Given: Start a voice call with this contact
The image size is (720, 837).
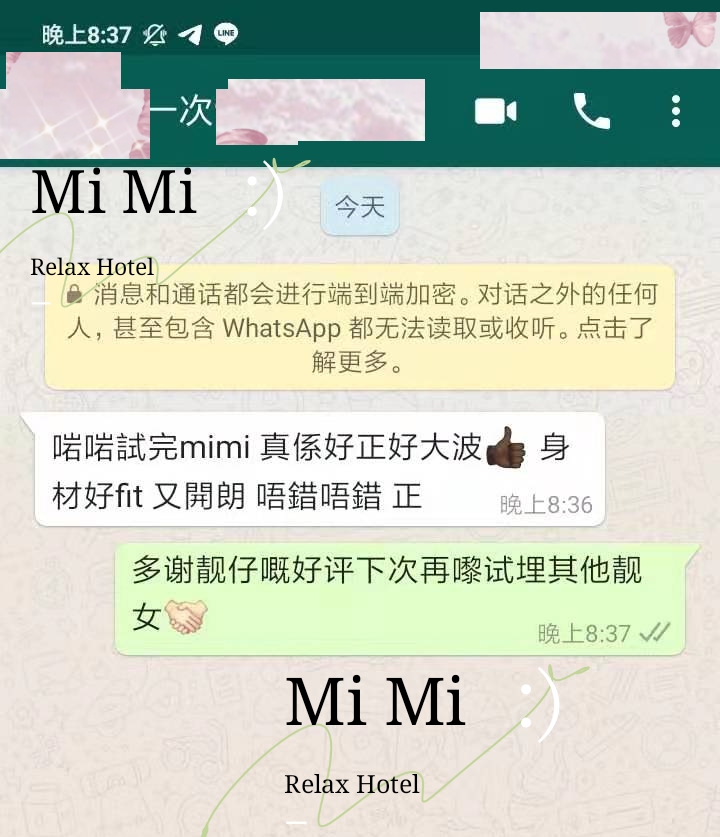Looking at the screenshot, I should point(592,112).
